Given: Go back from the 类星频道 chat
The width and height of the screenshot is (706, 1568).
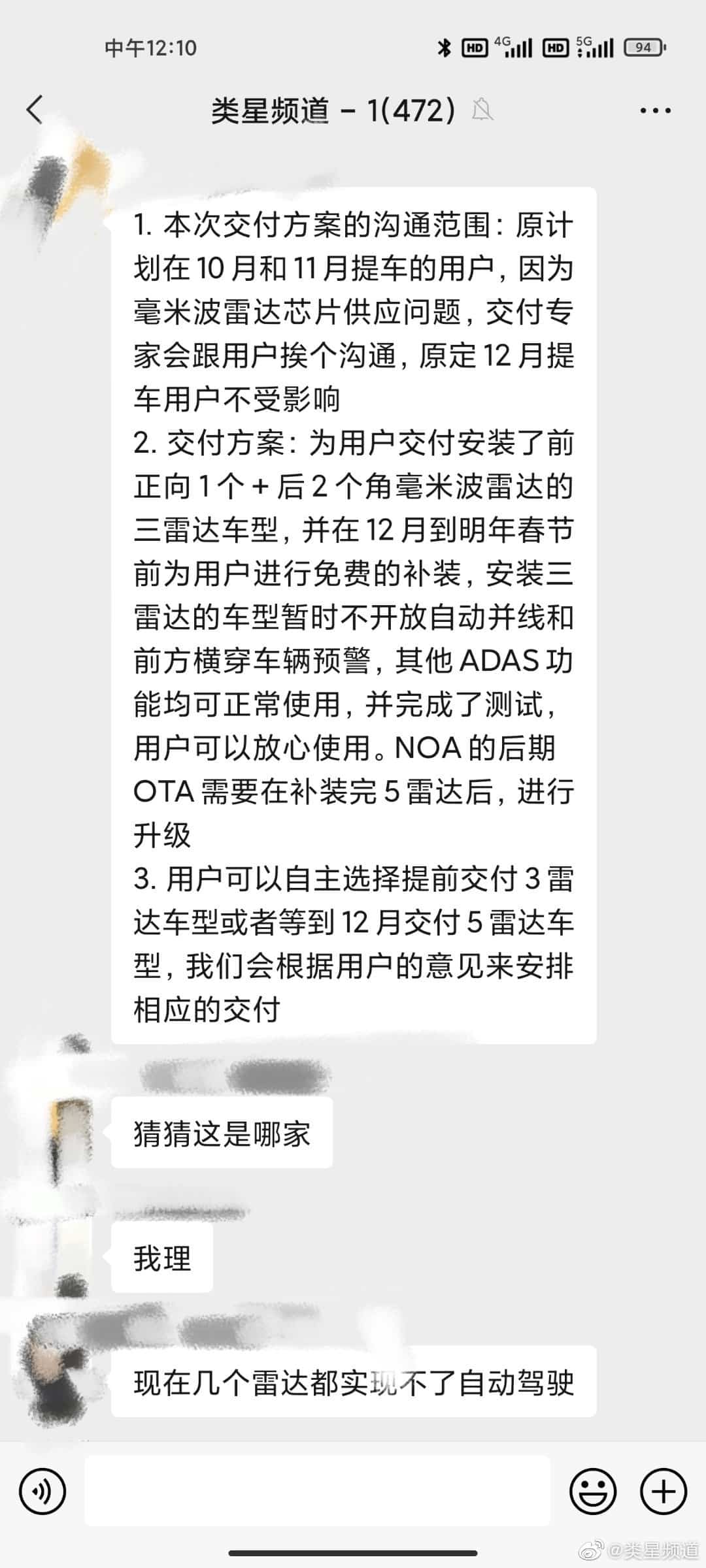Looking at the screenshot, I should click(x=35, y=109).
